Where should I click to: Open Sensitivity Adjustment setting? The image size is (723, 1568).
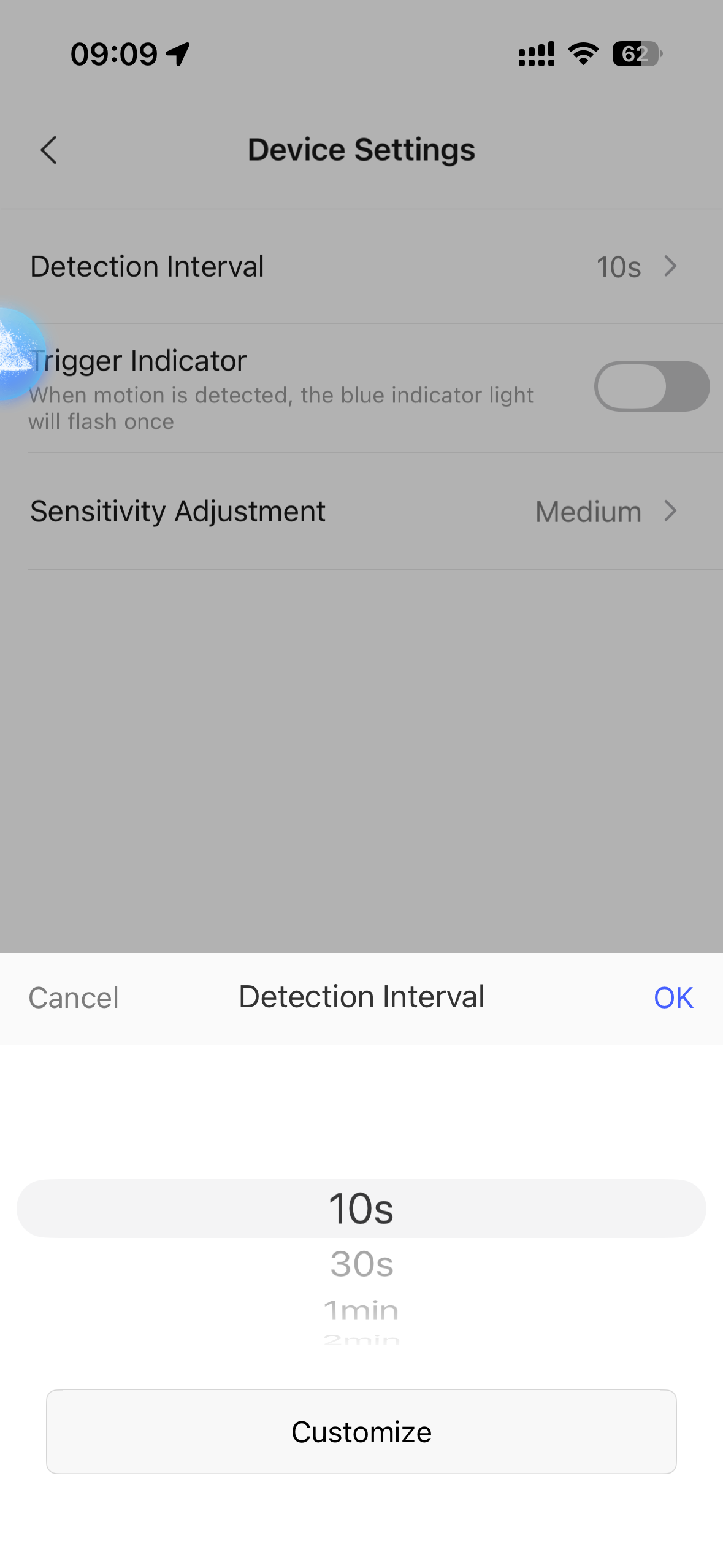pyautogui.click(x=361, y=512)
